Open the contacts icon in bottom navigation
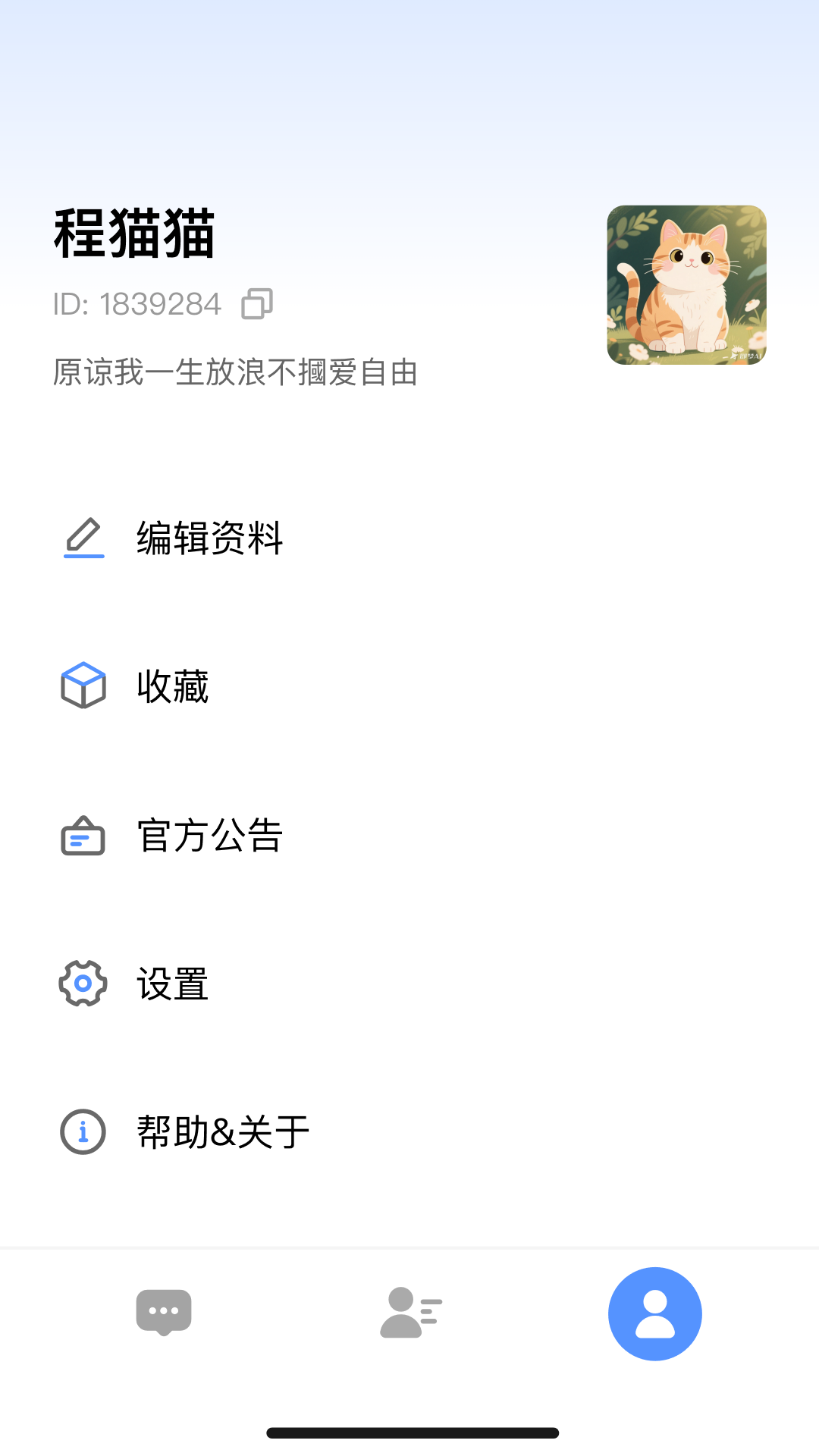 (x=409, y=1312)
